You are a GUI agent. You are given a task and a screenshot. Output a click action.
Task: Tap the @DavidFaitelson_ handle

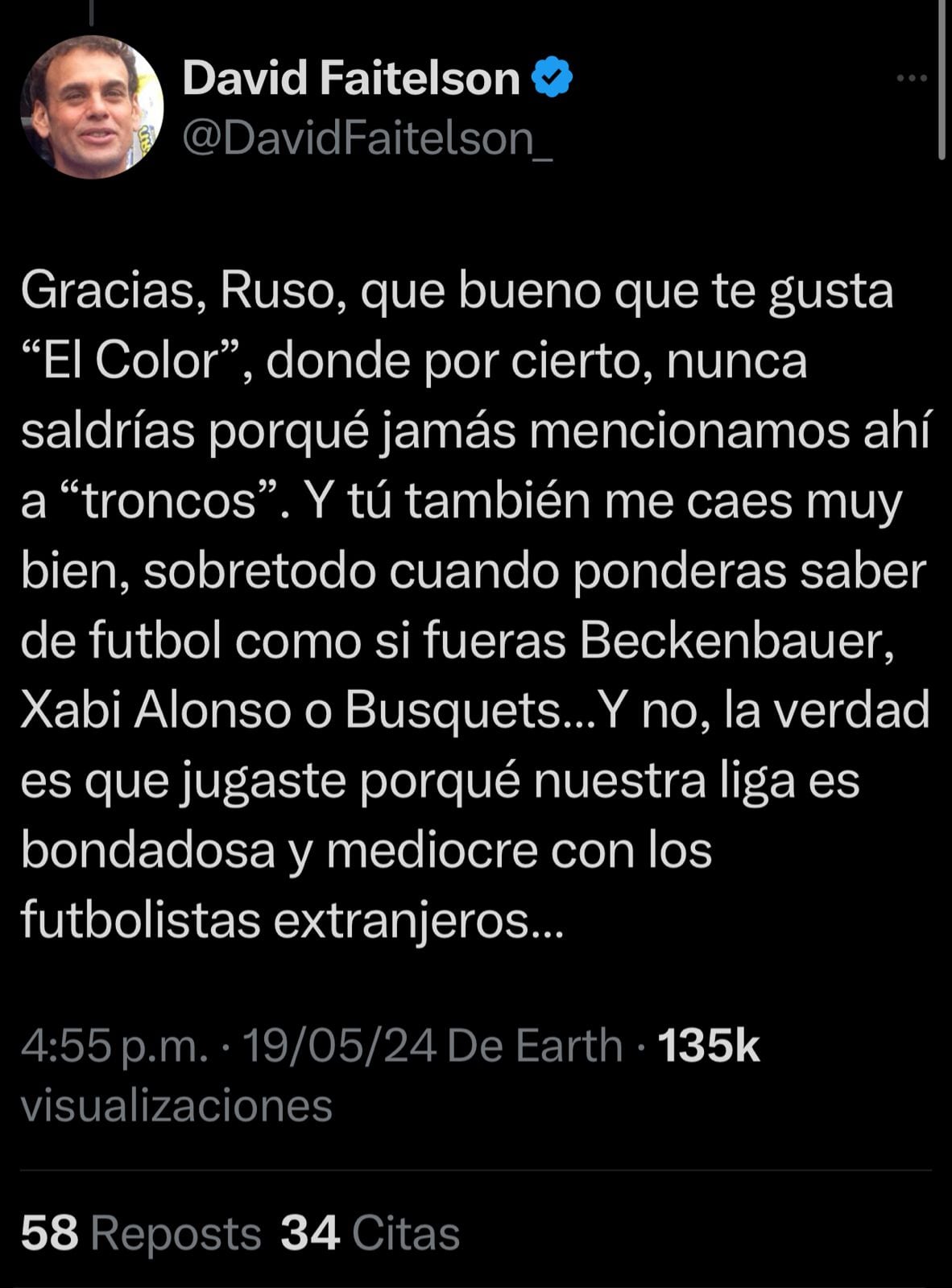click(368, 139)
